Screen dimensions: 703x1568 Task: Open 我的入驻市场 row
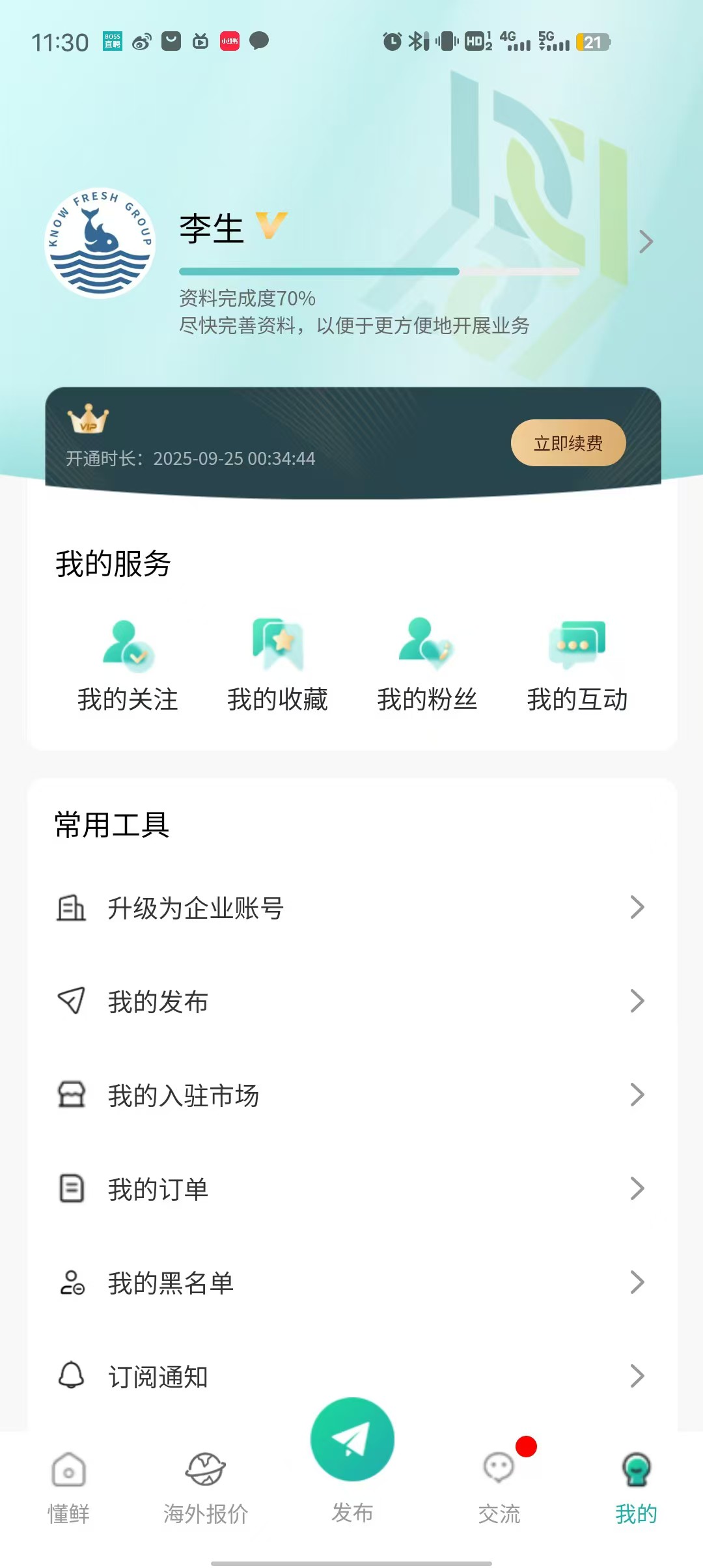(x=351, y=1095)
